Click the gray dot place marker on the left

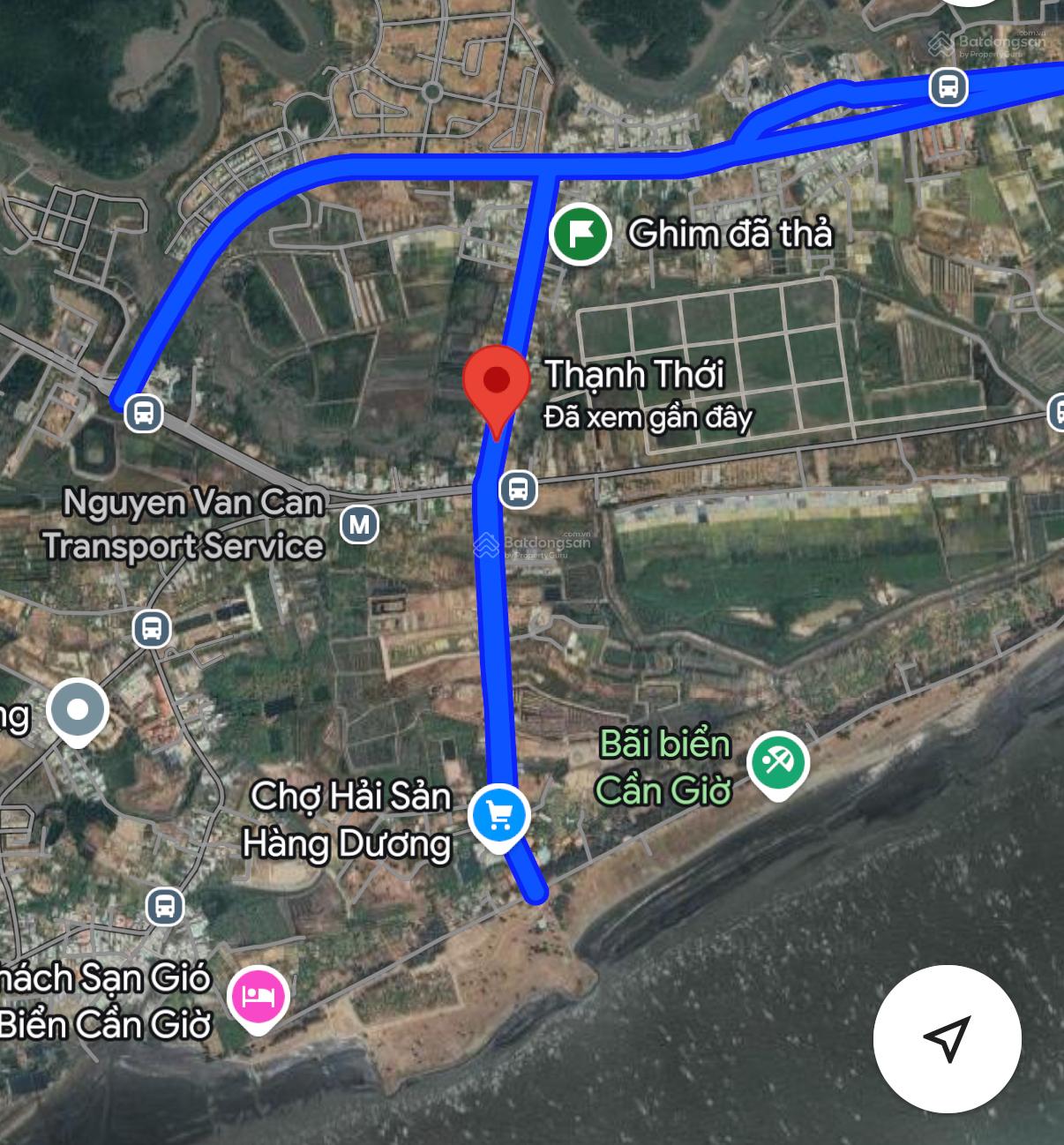79,707
